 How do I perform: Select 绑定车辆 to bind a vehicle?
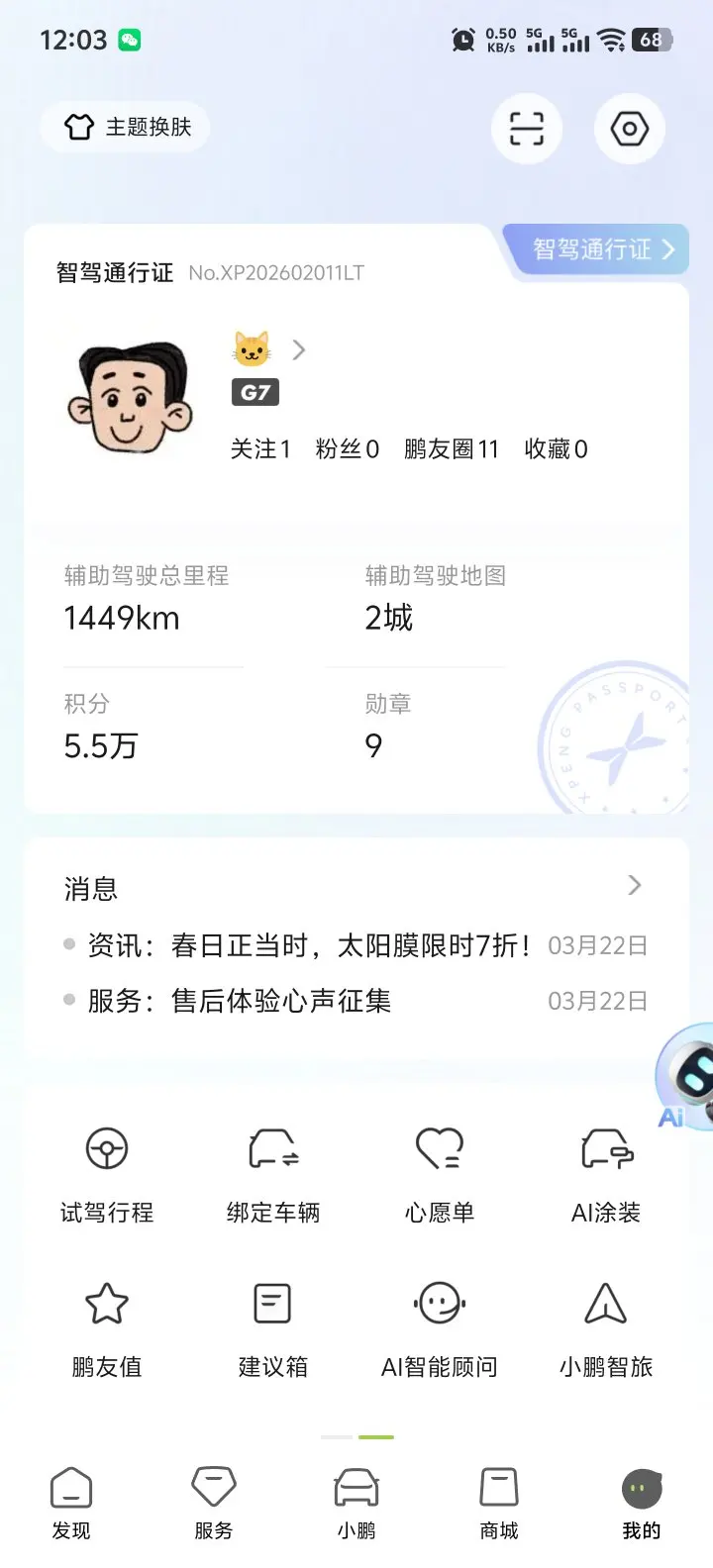pyautogui.click(x=273, y=1174)
